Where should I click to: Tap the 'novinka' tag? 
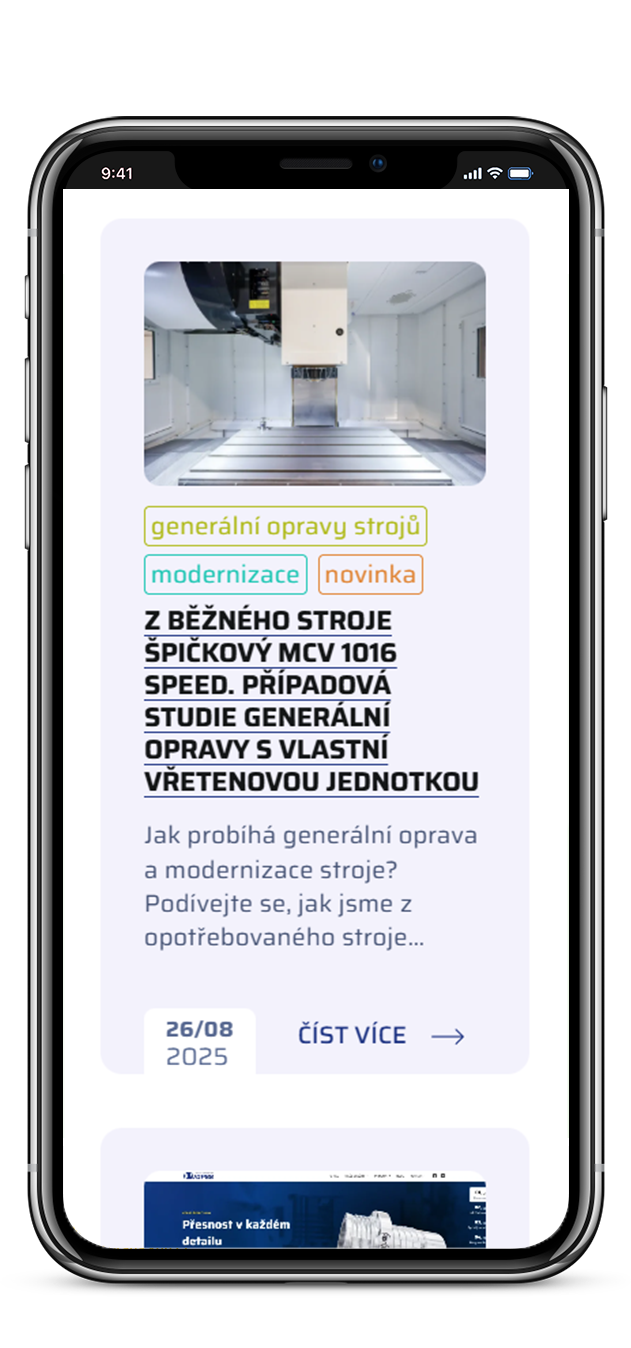370,575
